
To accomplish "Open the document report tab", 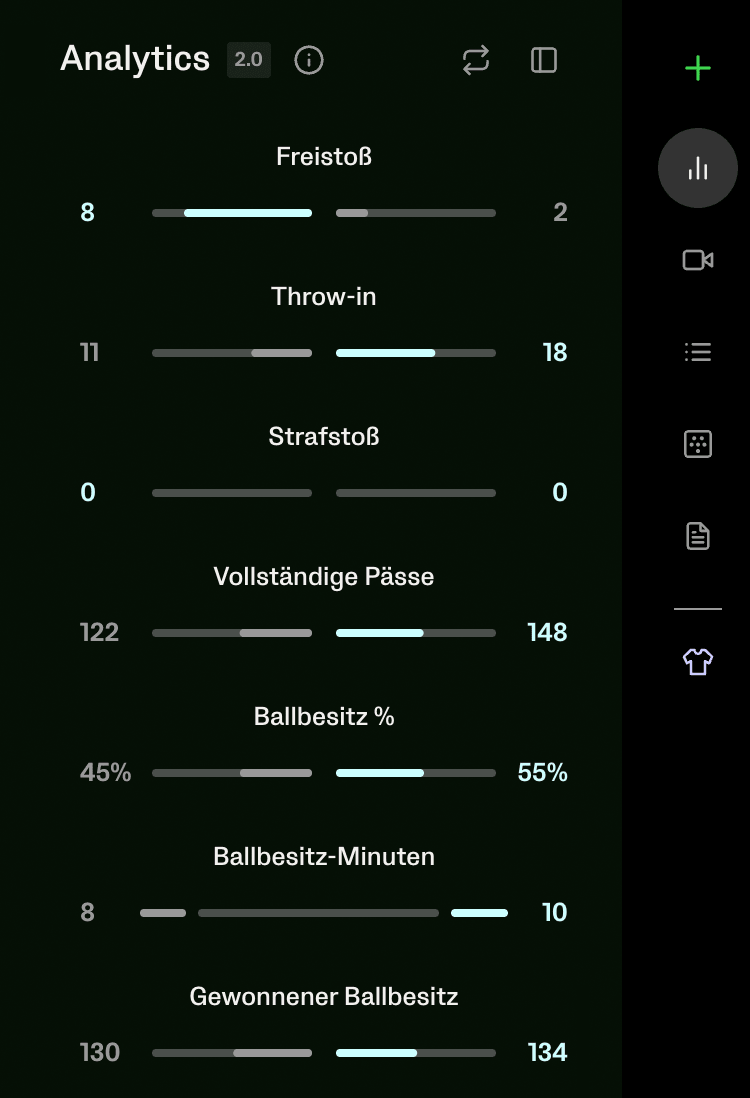I will [697, 536].
